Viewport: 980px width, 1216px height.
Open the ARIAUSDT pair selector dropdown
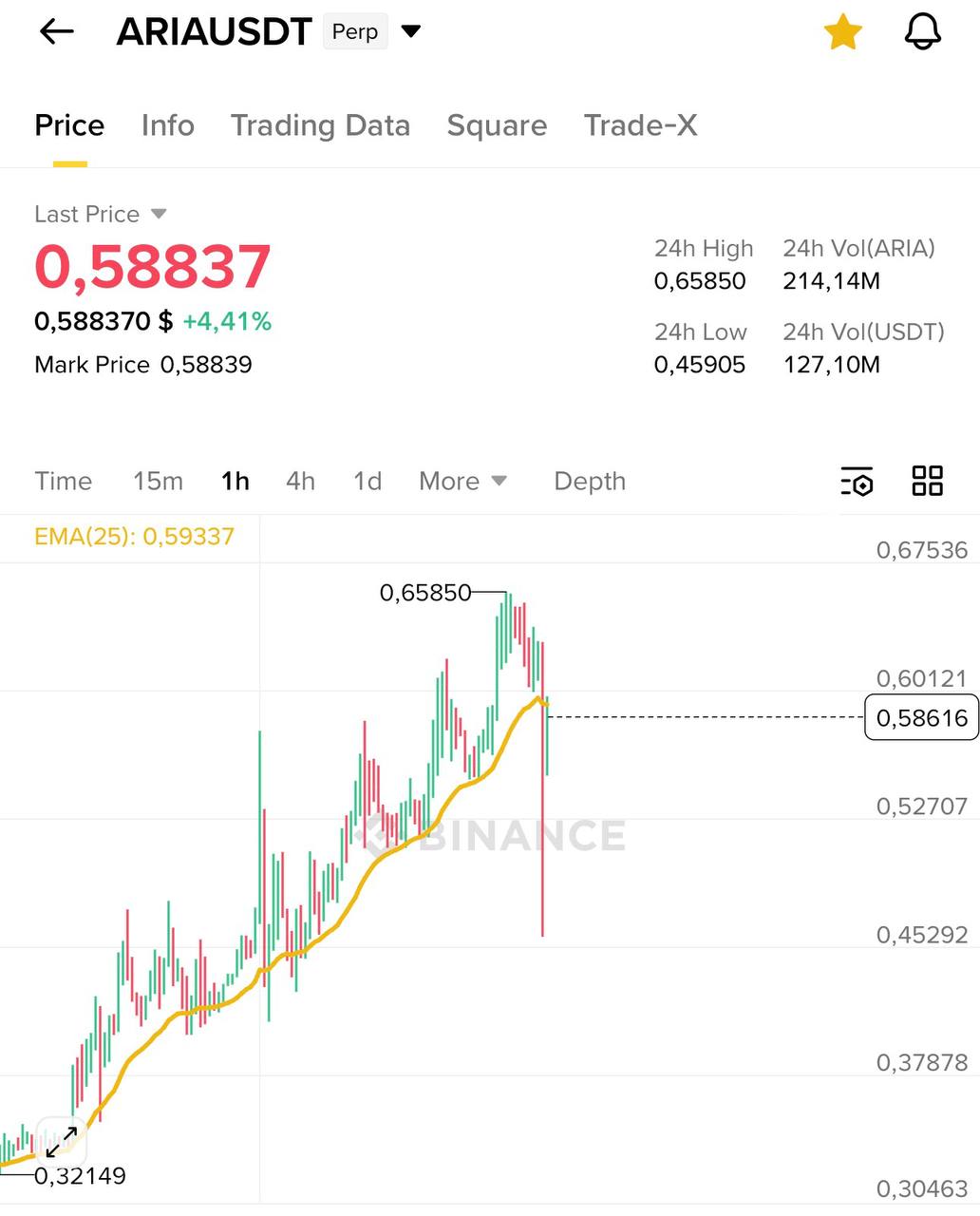410,31
